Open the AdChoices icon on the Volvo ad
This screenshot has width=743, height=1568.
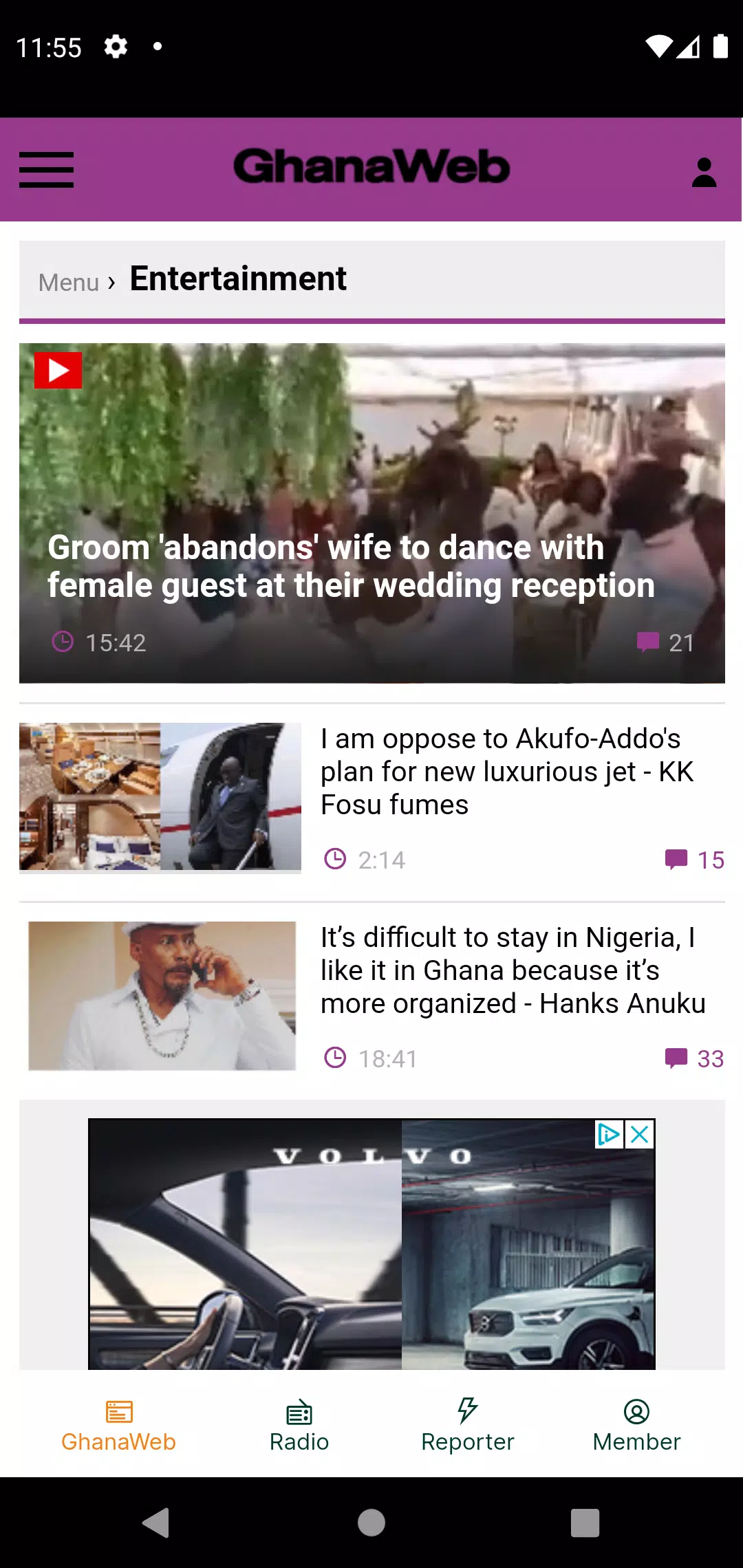pos(608,1133)
